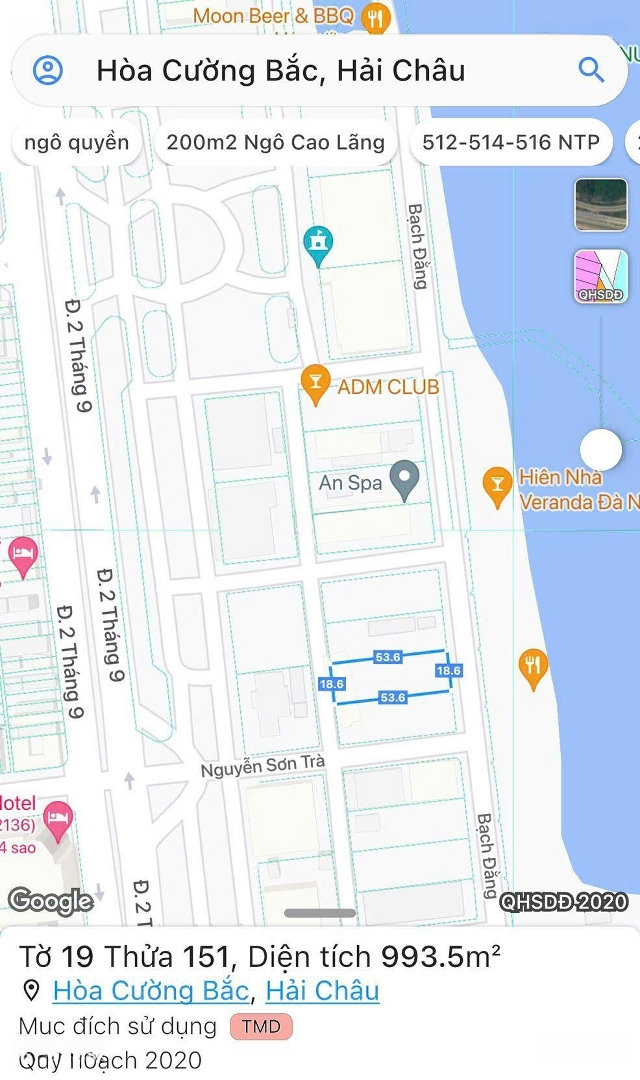Select the '512-514-516 NTP' chip

(x=510, y=143)
